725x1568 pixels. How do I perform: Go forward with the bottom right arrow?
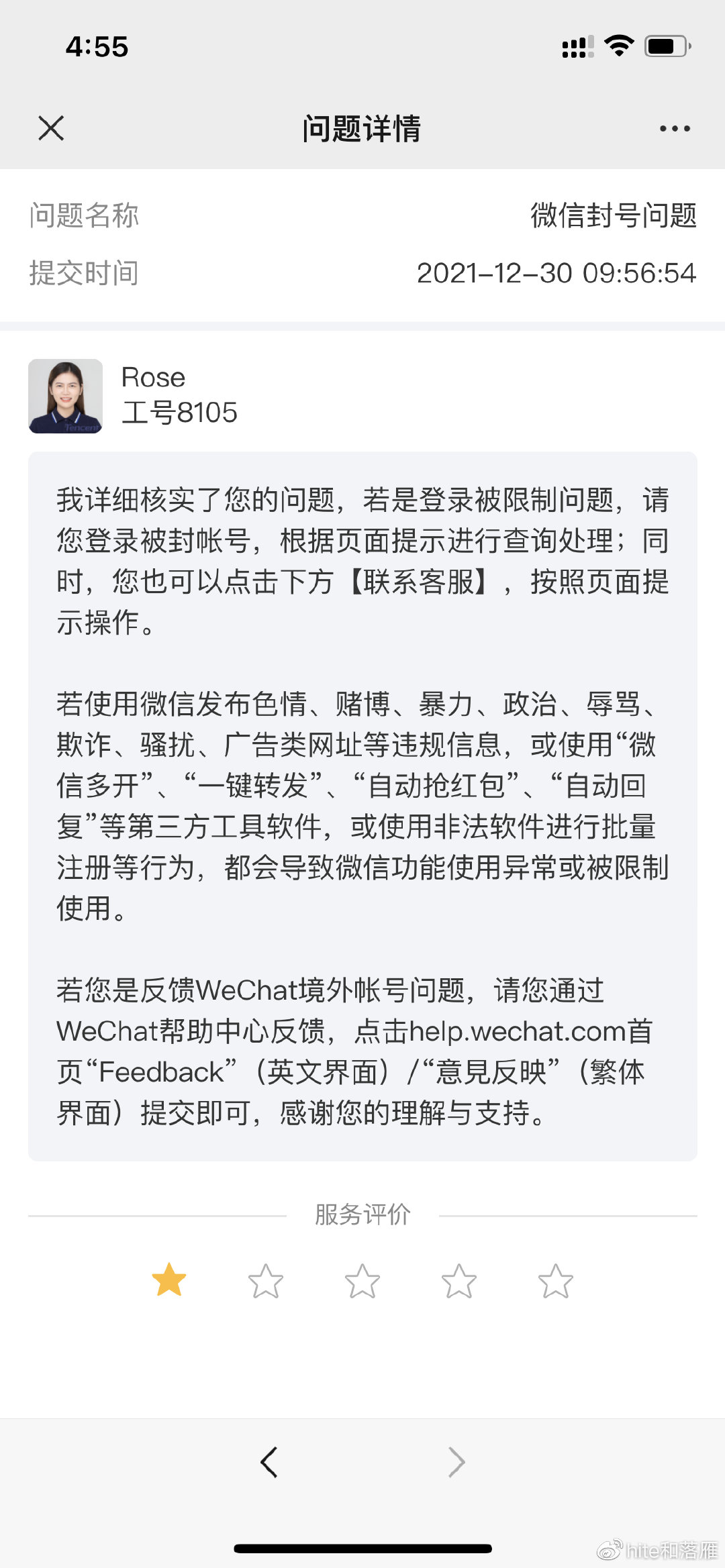[x=456, y=1462]
